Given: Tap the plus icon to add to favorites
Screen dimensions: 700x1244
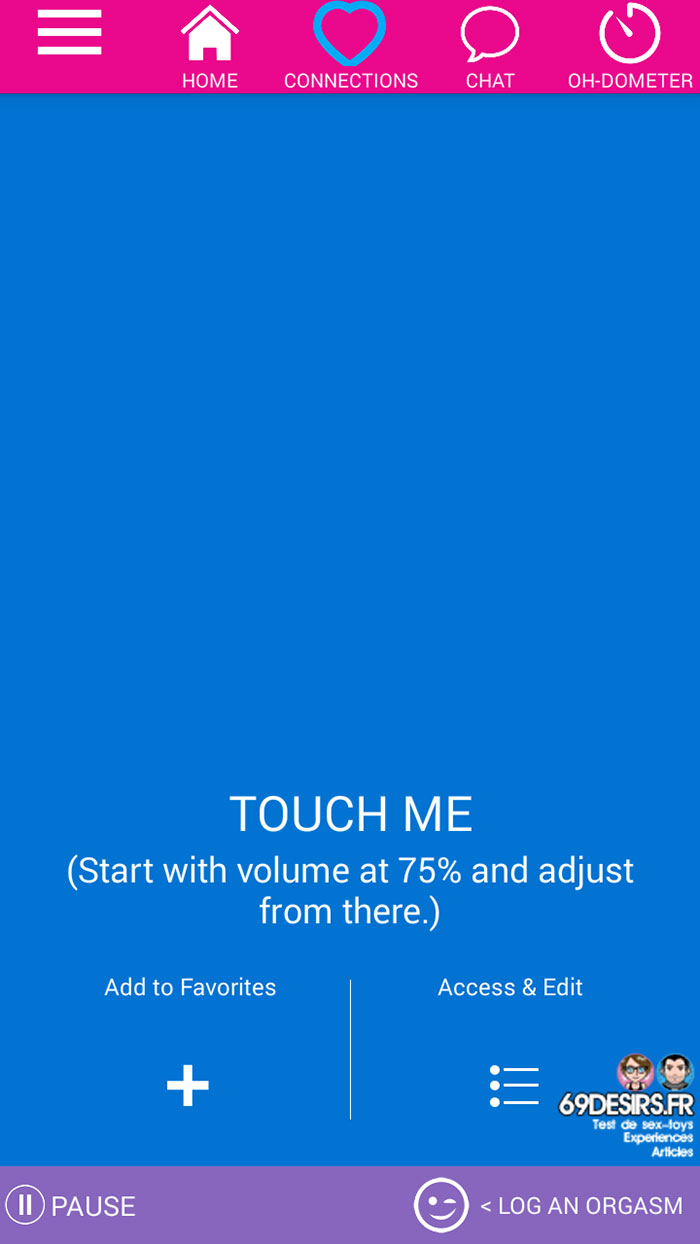Looking at the screenshot, I should coord(188,1086).
